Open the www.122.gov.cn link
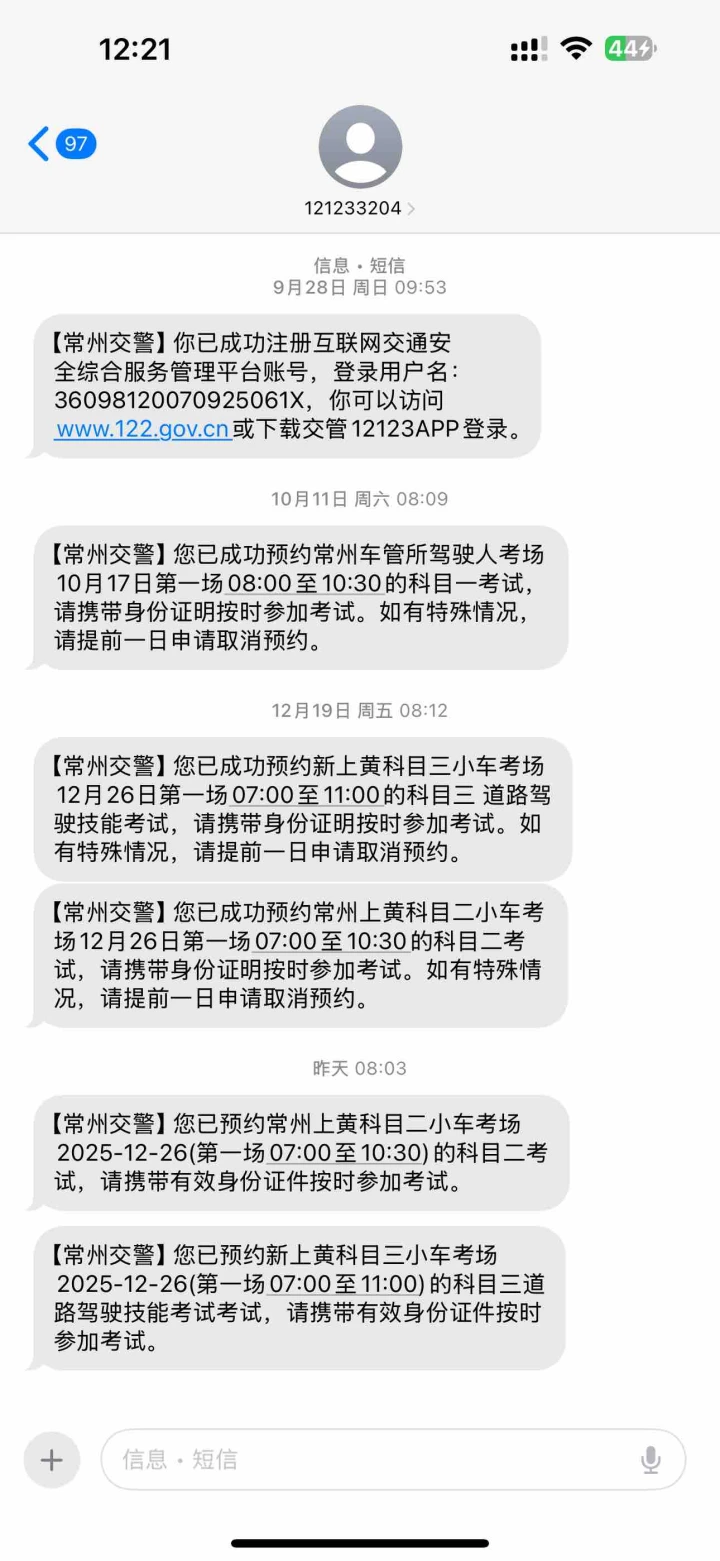Viewport: 720px width, 1561px height. coord(142,430)
